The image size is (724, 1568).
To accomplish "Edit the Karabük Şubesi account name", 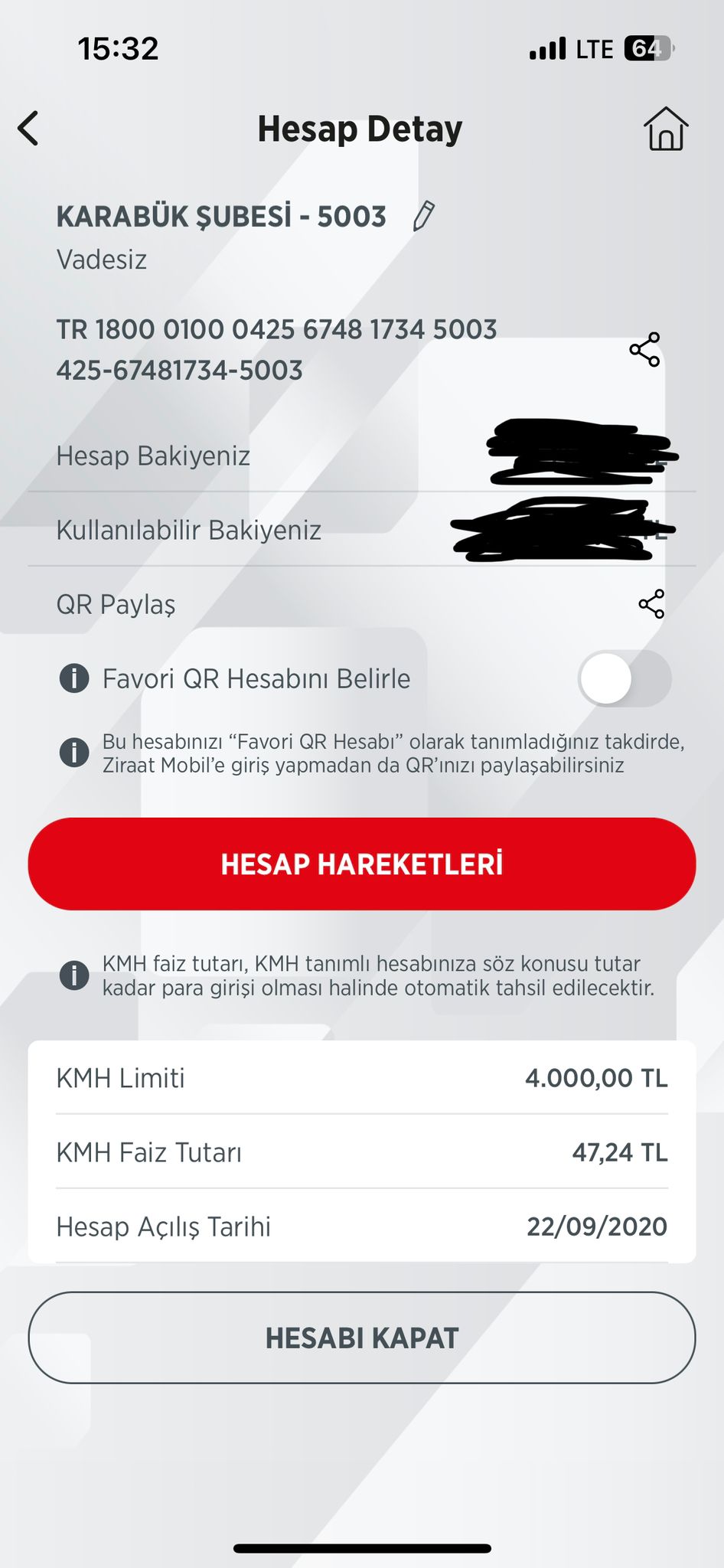I will [423, 216].
